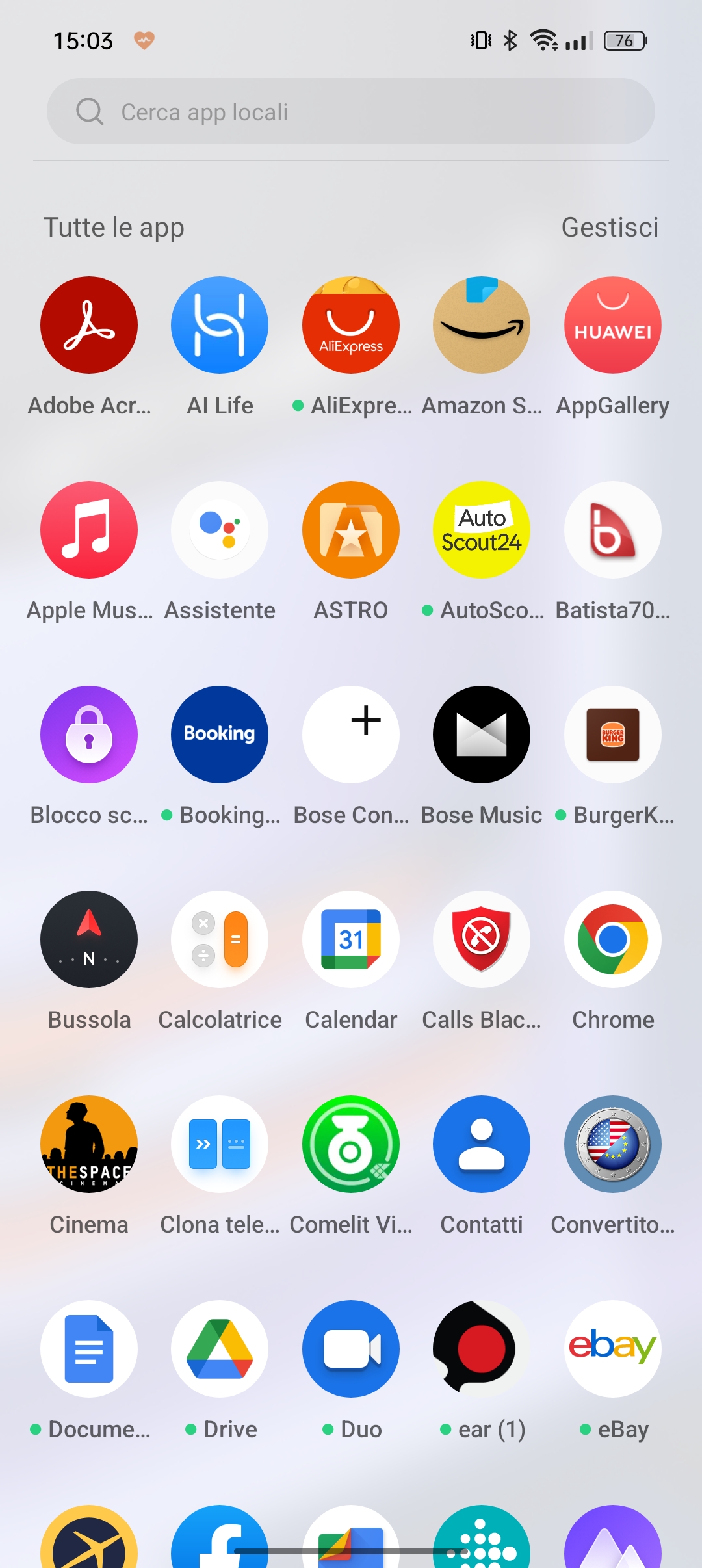Open the Booking app

220,735
